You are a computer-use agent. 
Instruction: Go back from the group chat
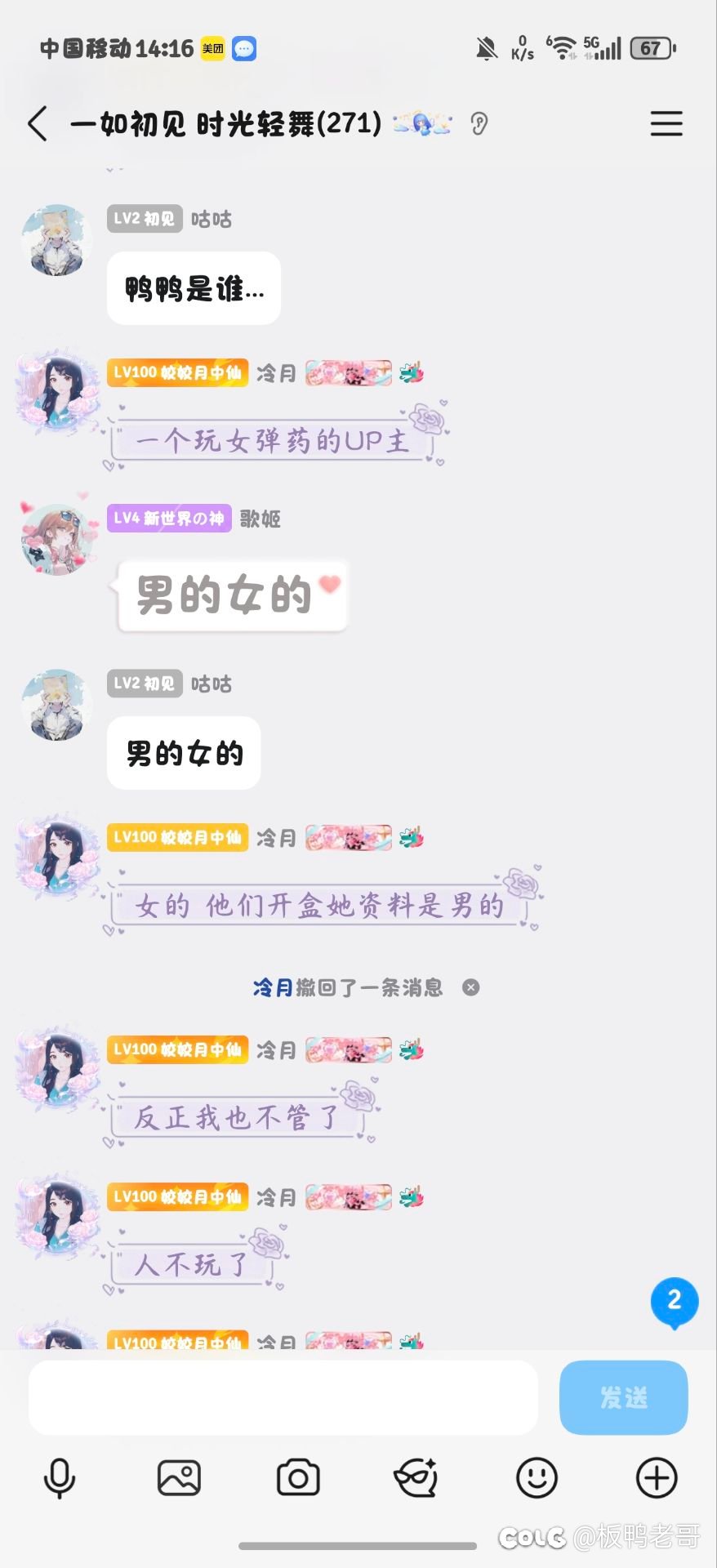coord(38,124)
